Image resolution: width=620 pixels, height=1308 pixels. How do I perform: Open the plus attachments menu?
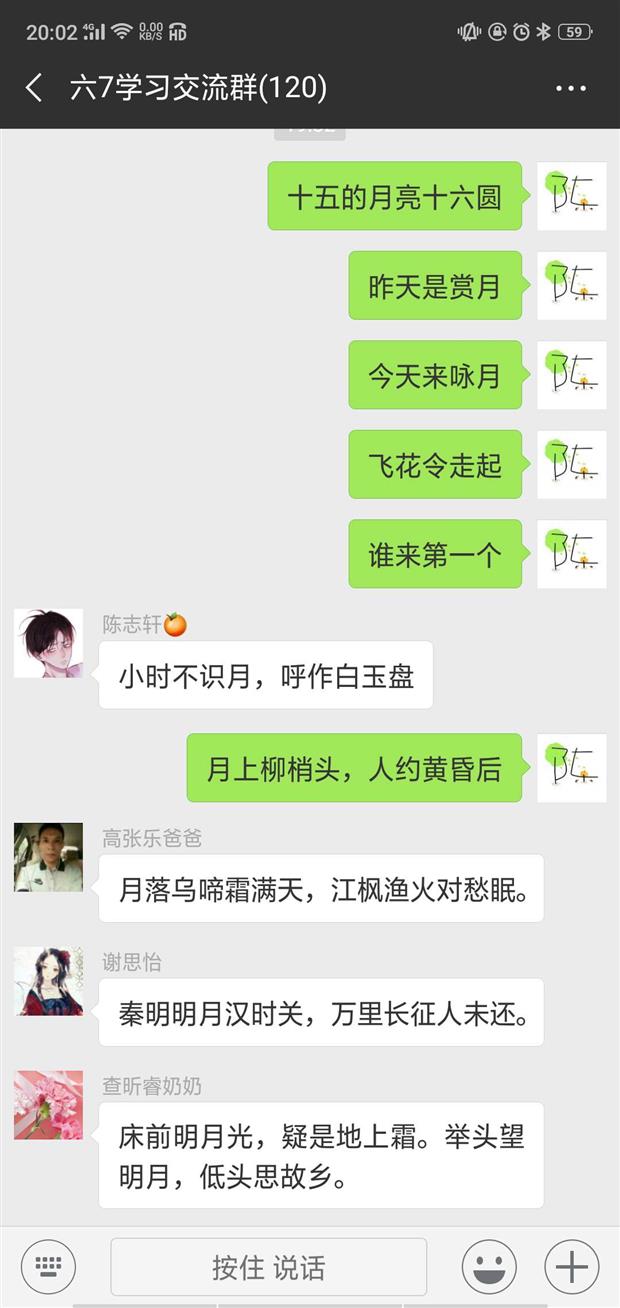coord(571,1267)
